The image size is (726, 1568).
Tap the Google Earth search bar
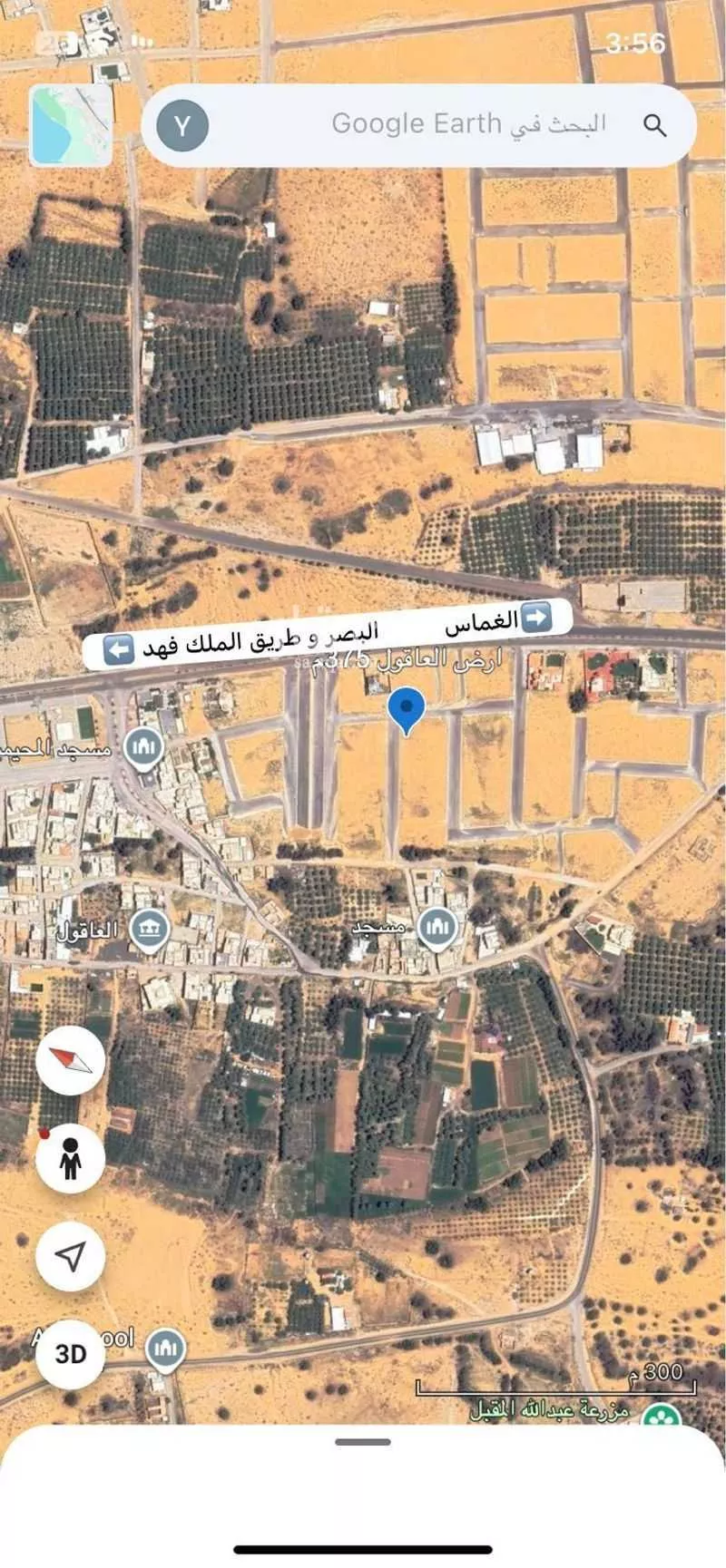pyautogui.click(x=422, y=123)
